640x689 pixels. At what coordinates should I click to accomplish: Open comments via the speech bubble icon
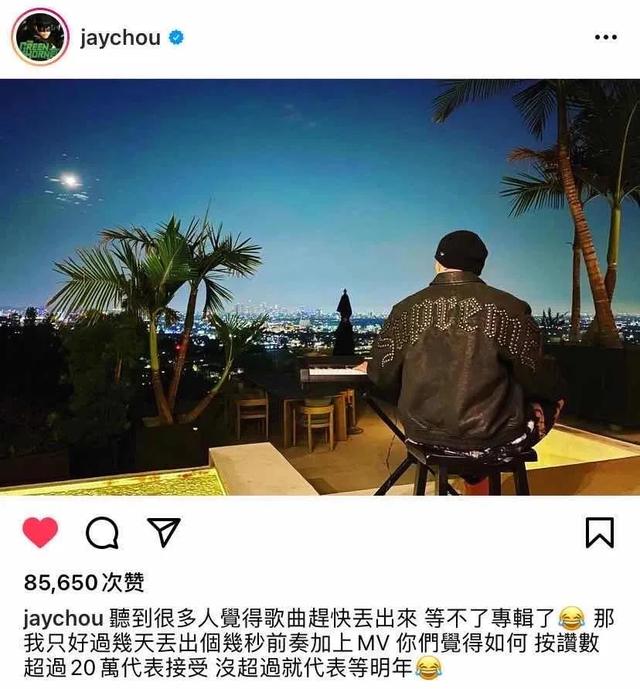(x=102, y=533)
